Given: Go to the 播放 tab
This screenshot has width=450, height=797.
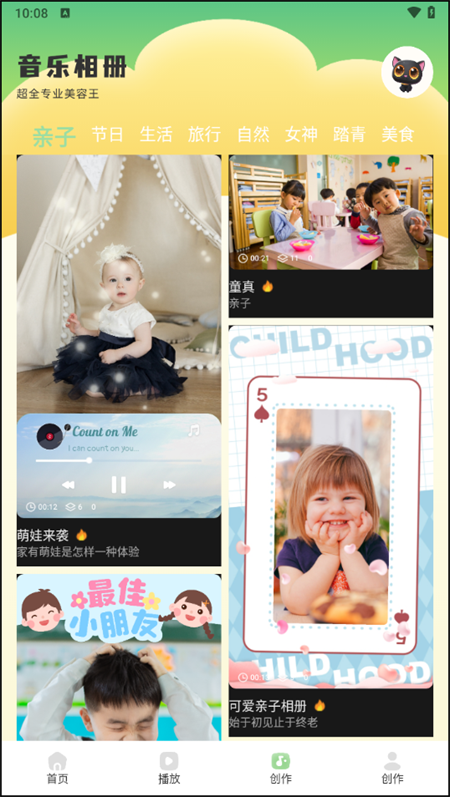Looking at the screenshot, I should (x=169, y=768).
